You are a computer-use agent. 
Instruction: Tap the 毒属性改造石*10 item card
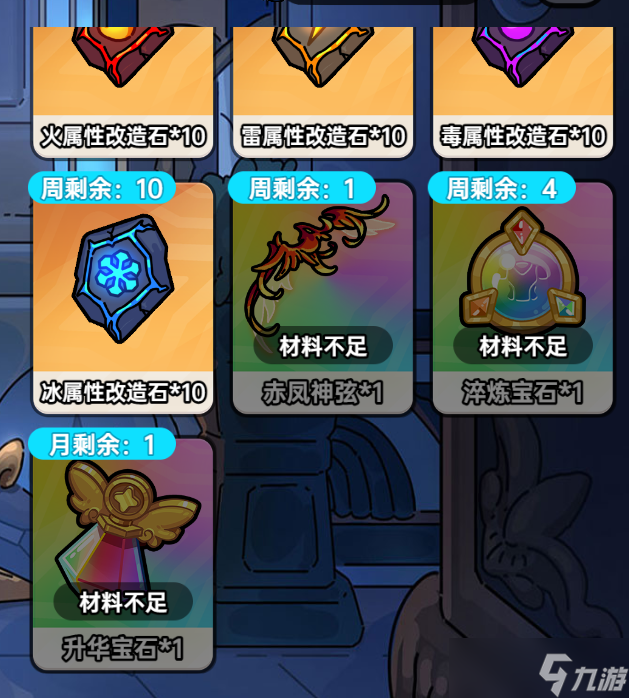(522, 90)
